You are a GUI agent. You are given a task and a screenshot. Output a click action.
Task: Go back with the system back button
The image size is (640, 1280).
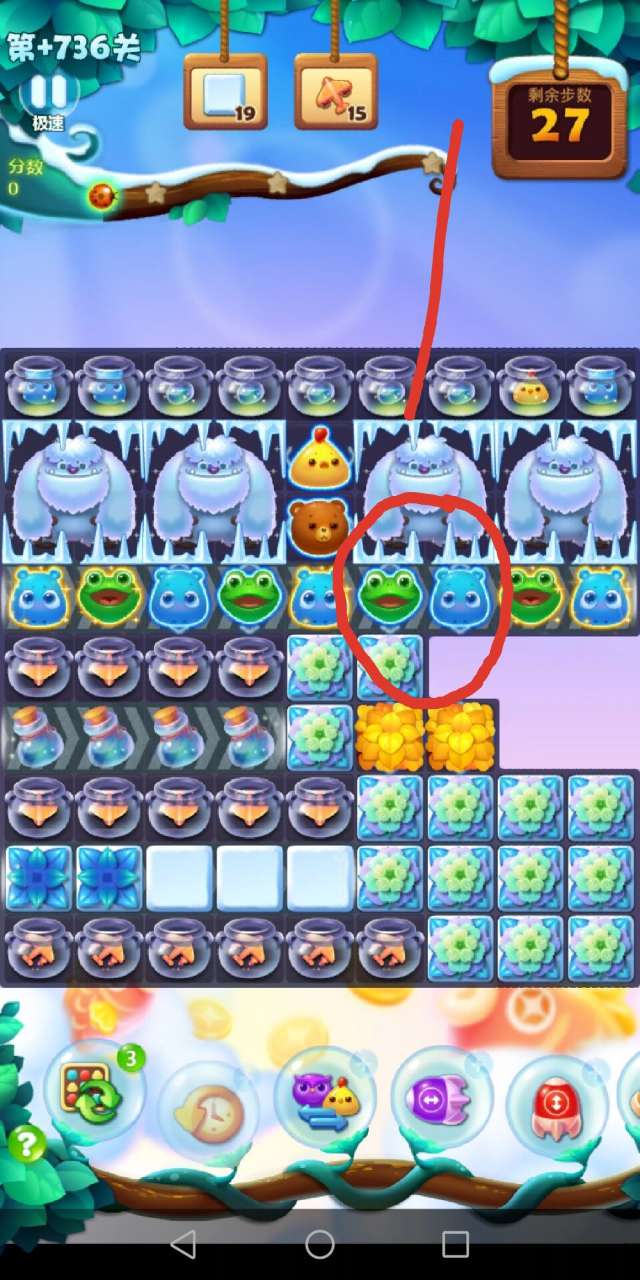pyautogui.click(x=183, y=1244)
